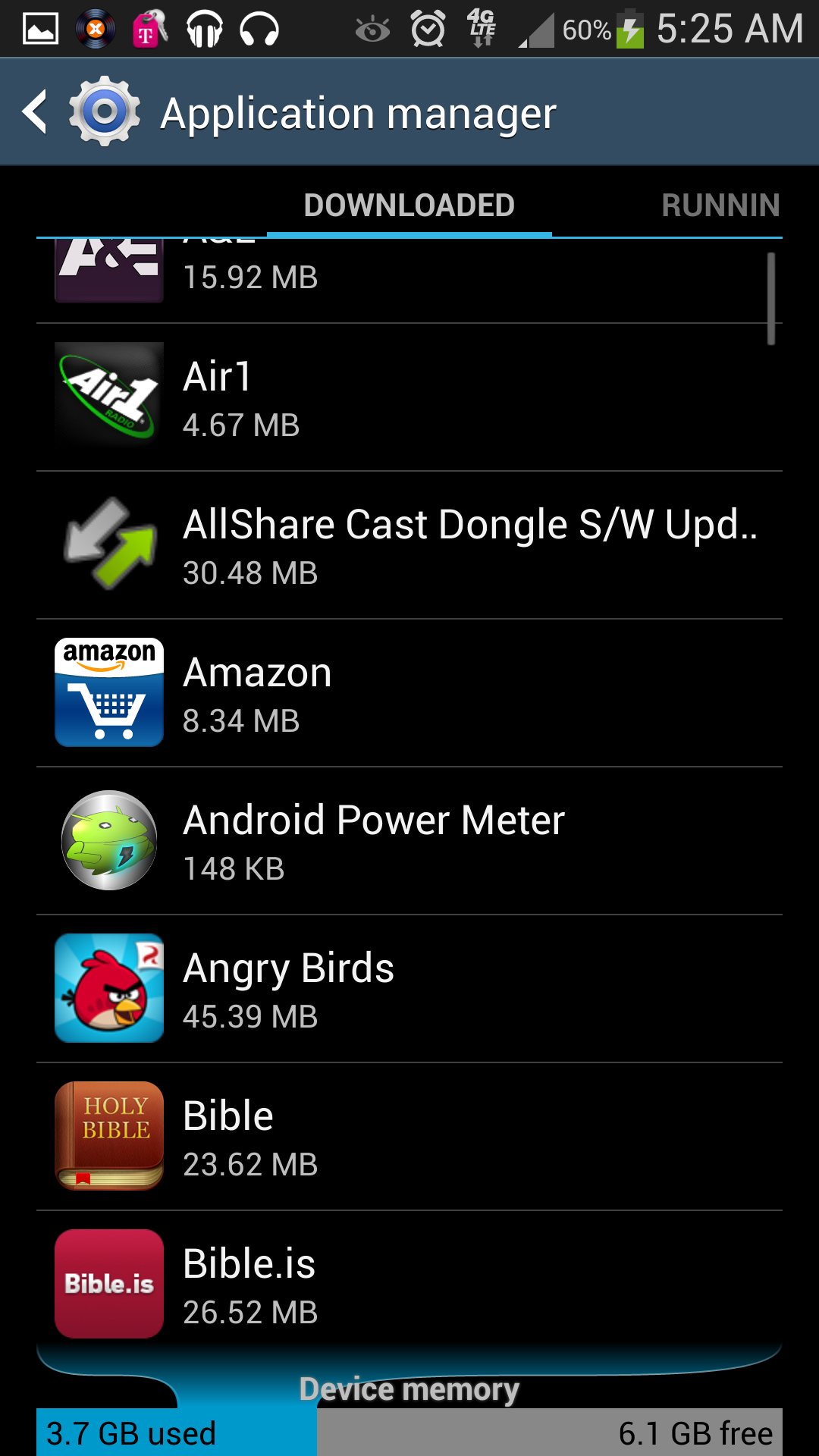819x1456 pixels.
Task: Tap the device memory usage bar
Action: click(x=409, y=1430)
